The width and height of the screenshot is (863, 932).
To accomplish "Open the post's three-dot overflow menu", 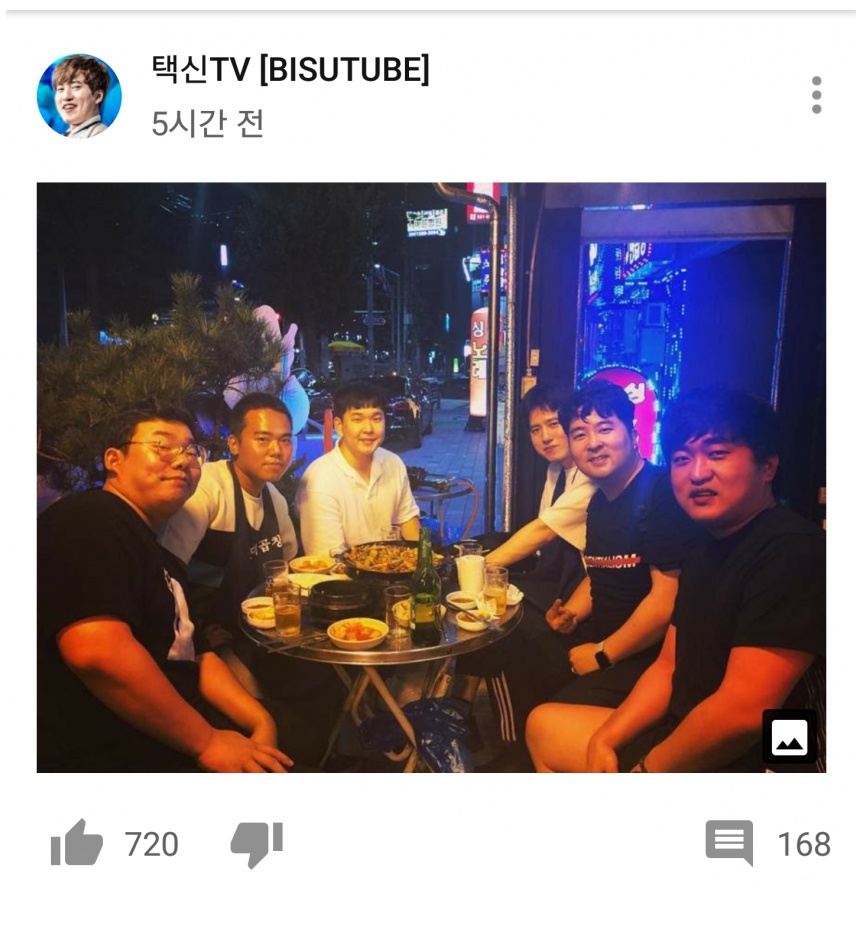I will [816, 95].
